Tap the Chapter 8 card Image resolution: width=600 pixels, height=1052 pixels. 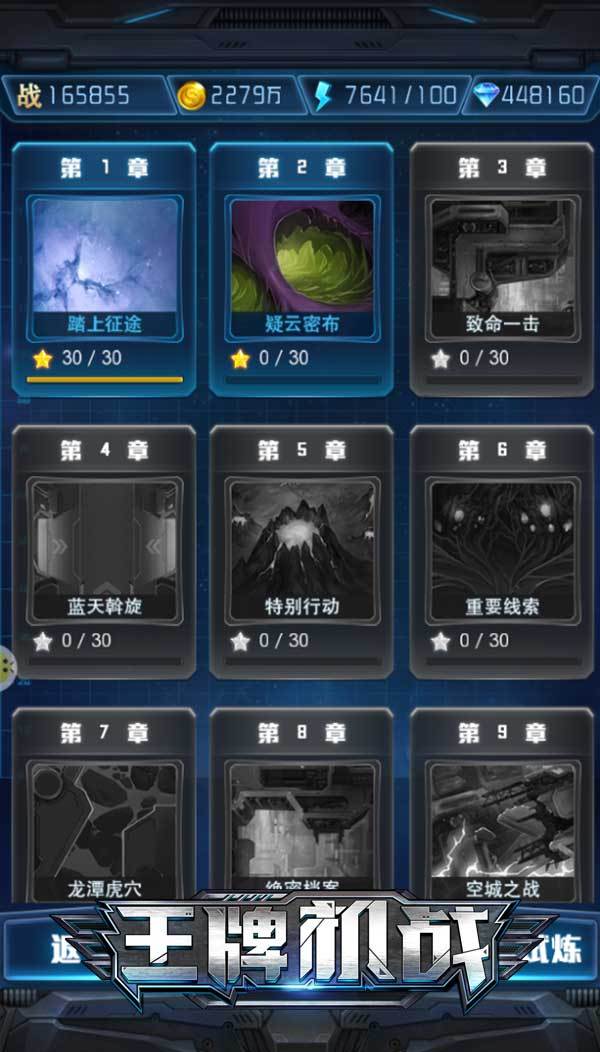pos(302,810)
